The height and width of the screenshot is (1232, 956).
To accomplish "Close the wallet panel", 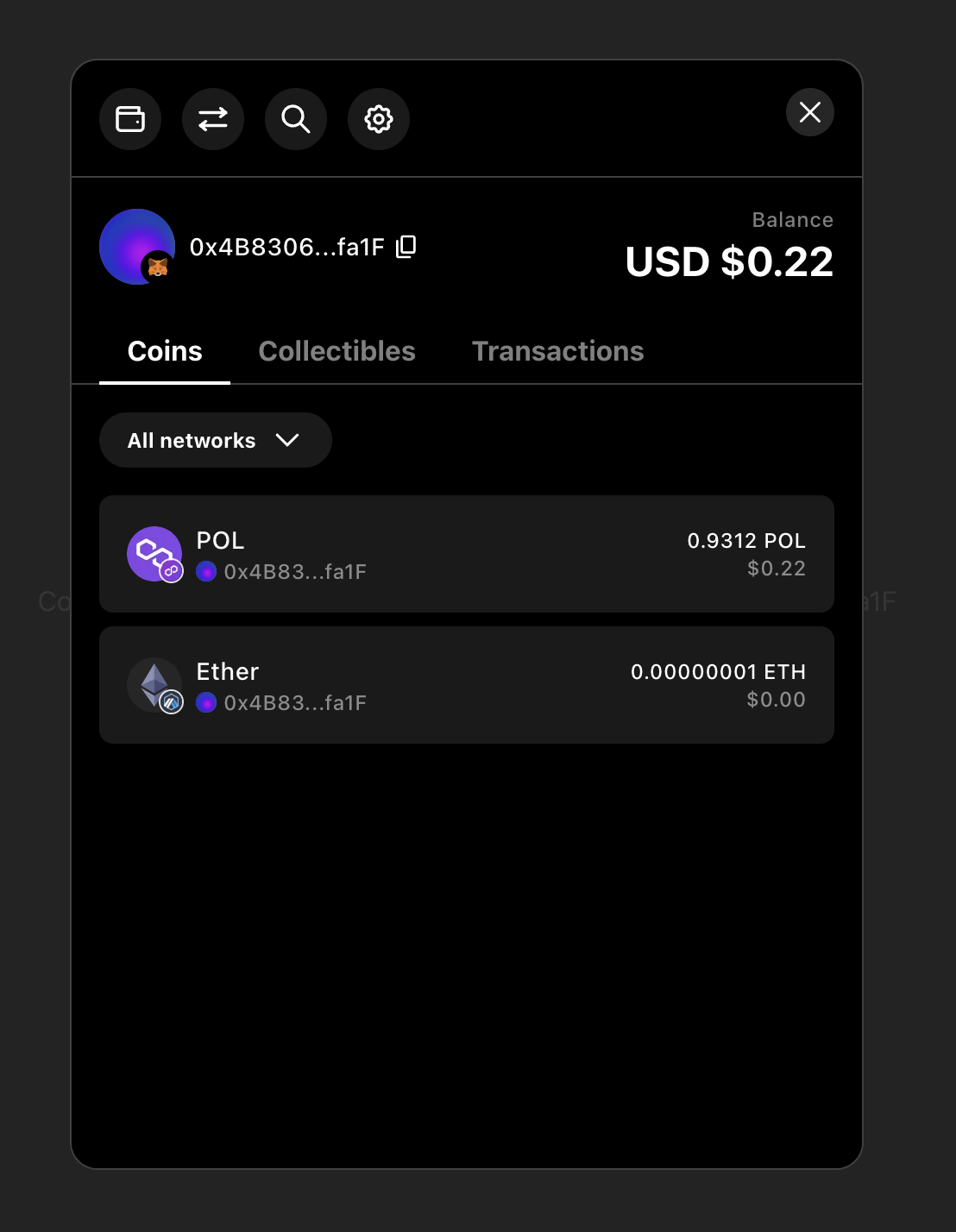I will pyautogui.click(x=809, y=112).
